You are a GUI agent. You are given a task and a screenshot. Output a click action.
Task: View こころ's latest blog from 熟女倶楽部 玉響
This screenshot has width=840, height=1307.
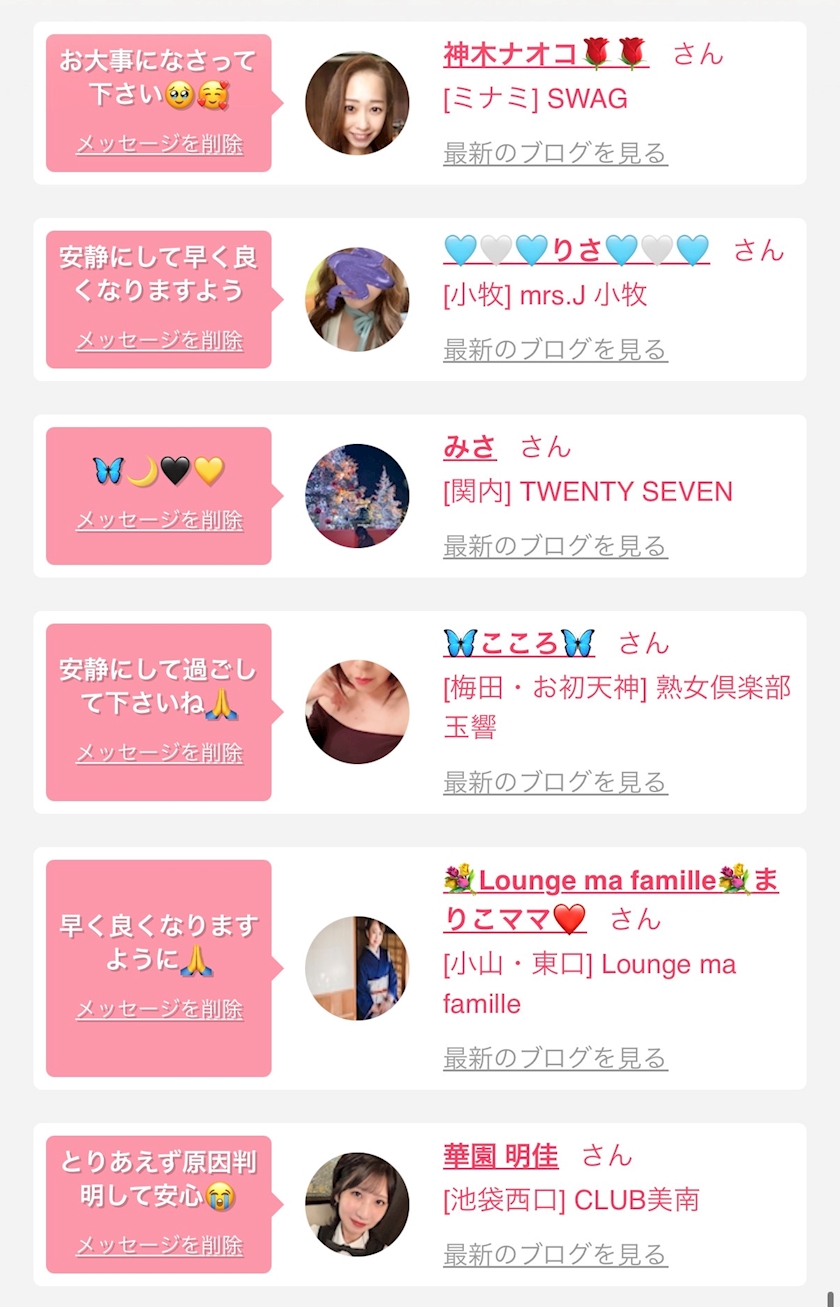(x=555, y=782)
